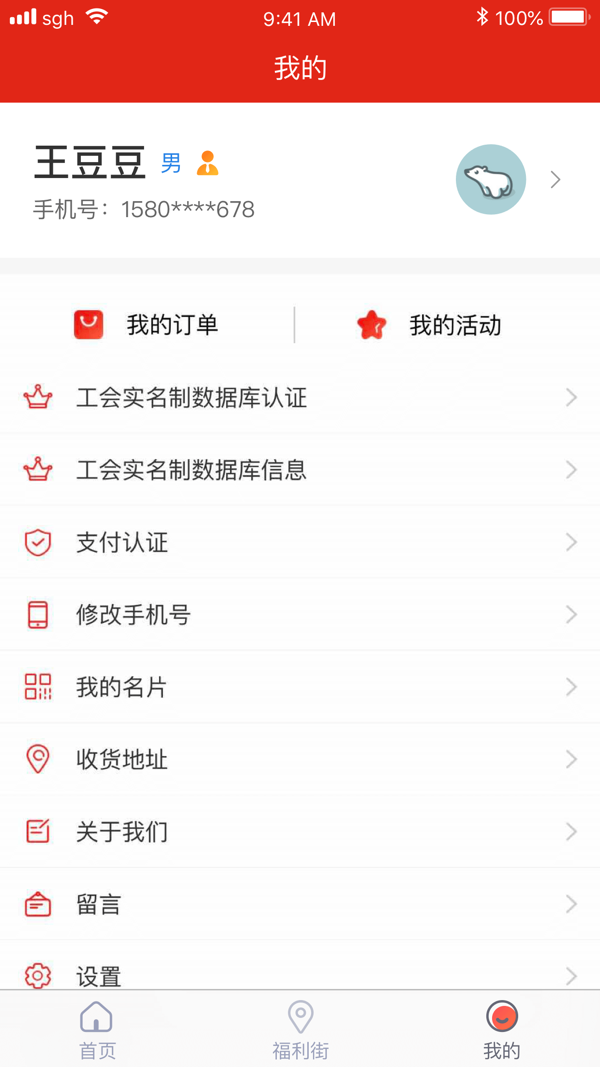The height and width of the screenshot is (1067, 600).
Task: Switch to the 福利街 tab
Action: [300, 1030]
